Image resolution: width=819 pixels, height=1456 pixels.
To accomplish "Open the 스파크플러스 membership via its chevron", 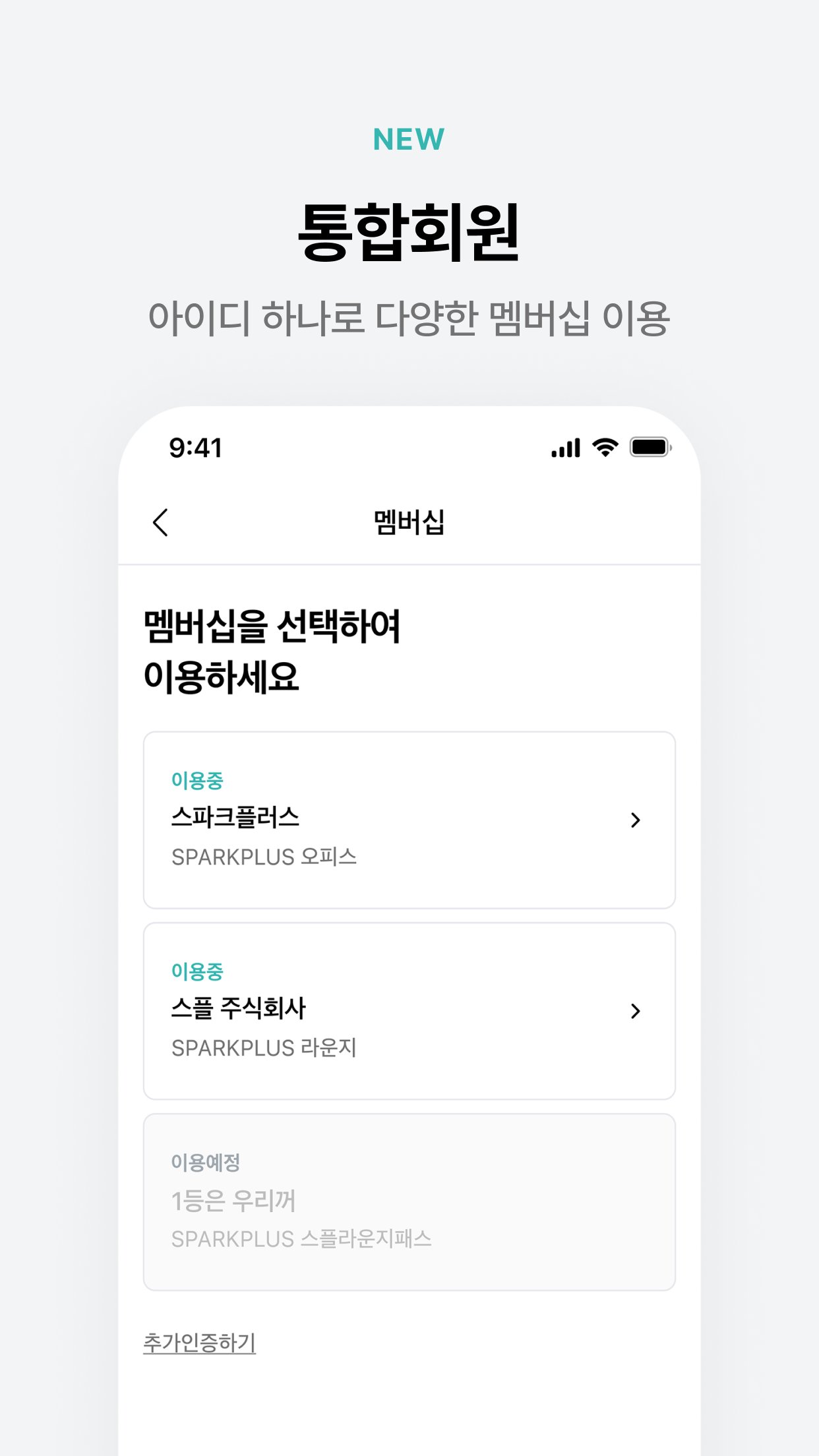I will coord(635,820).
